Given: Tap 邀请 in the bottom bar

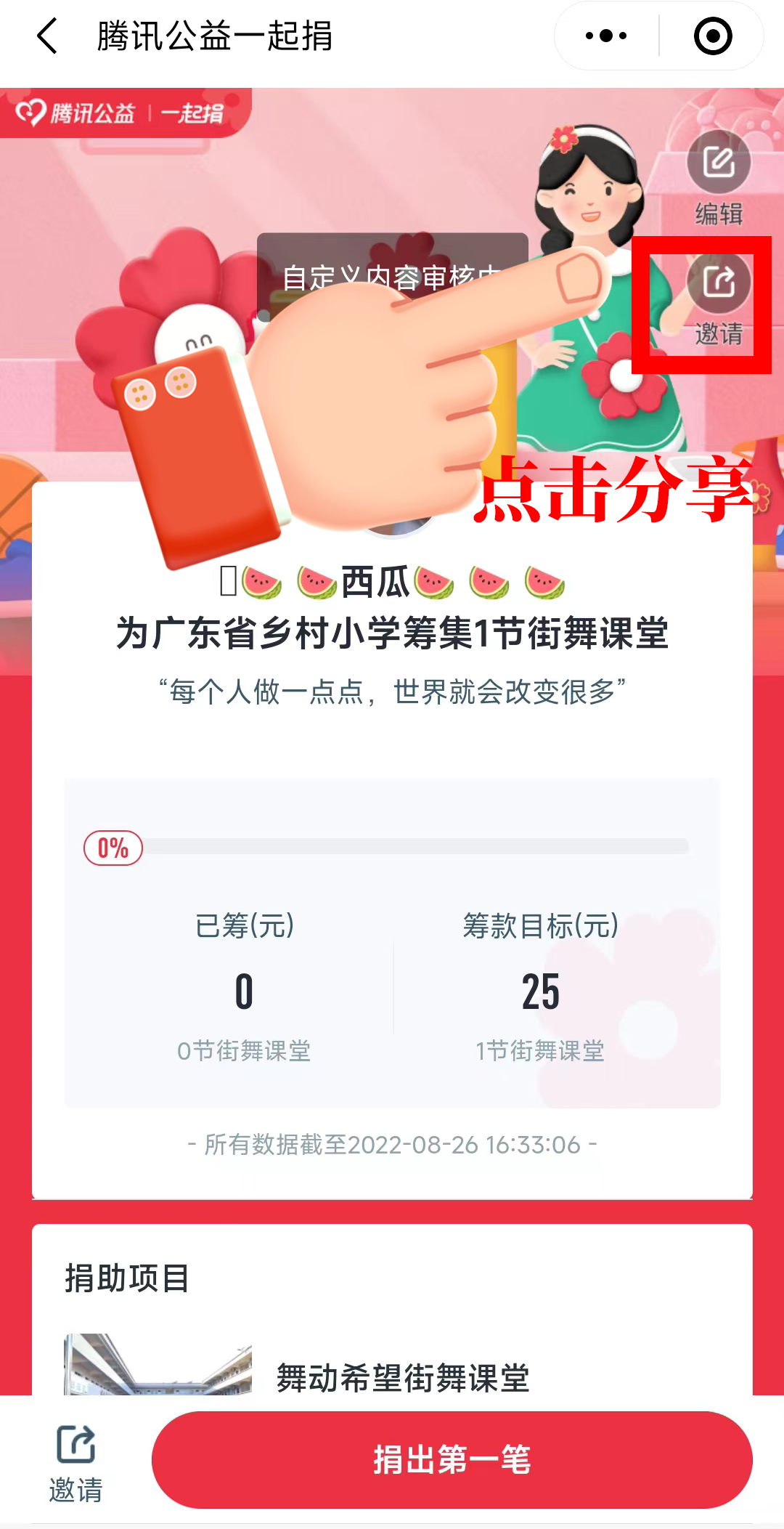Looking at the screenshot, I should tap(75, 1461).
